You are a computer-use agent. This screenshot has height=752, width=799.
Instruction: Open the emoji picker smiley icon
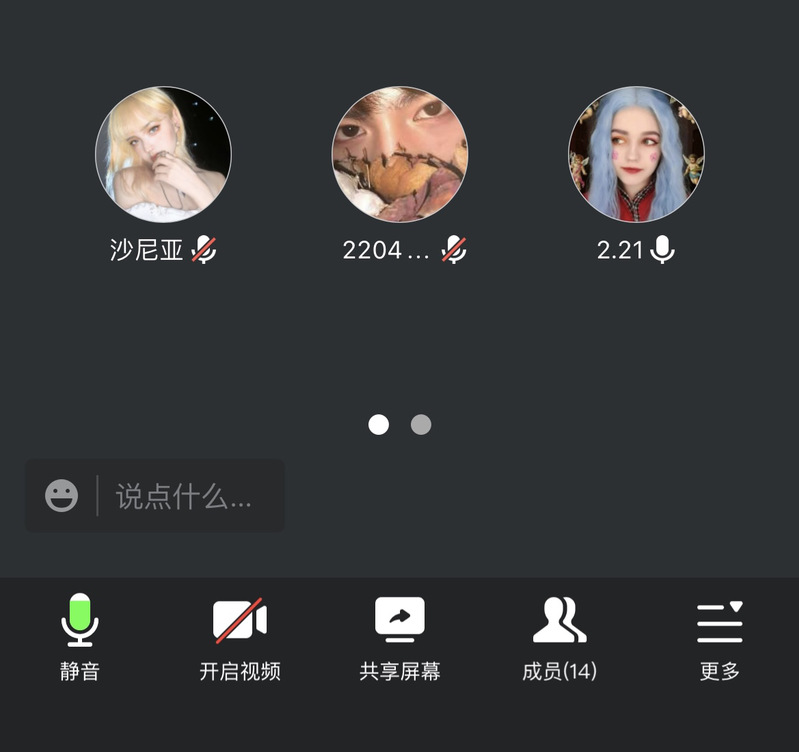pyautogui.click(x=61, y=496)
